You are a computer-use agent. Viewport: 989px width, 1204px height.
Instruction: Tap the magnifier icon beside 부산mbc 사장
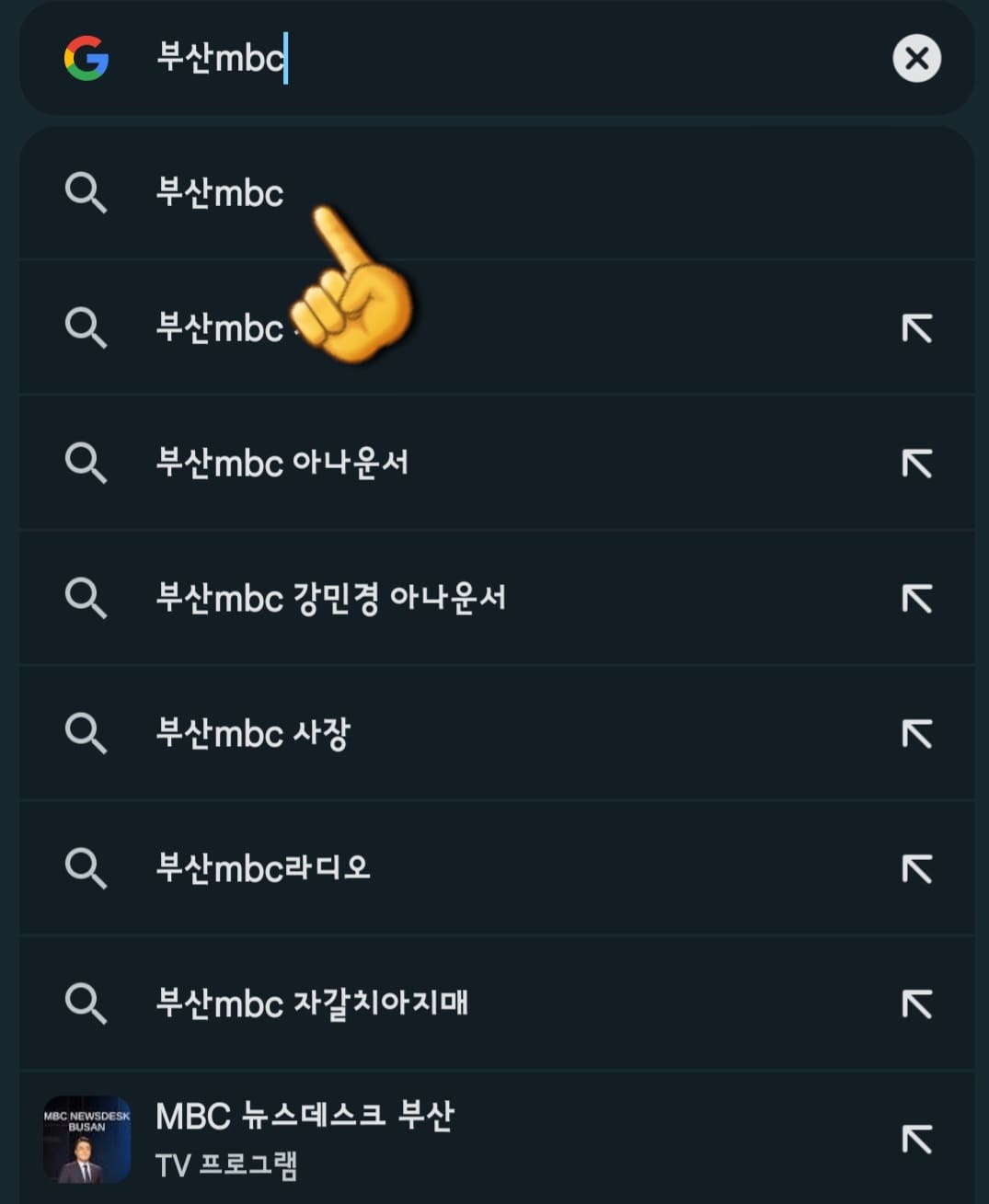pyautogui.click(x=86, y=733)
